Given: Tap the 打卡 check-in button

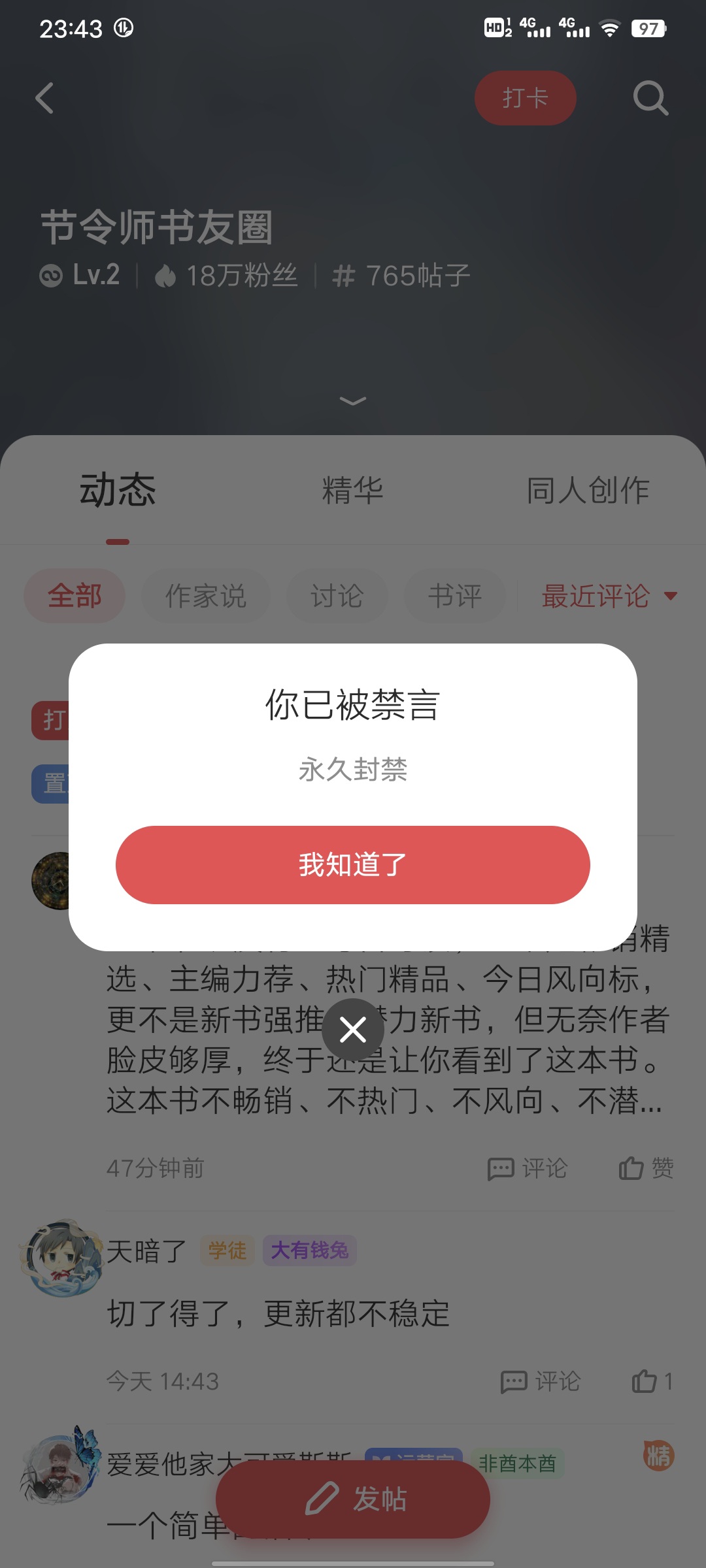Looking at the screenshot, I should (x=525, y=98).
